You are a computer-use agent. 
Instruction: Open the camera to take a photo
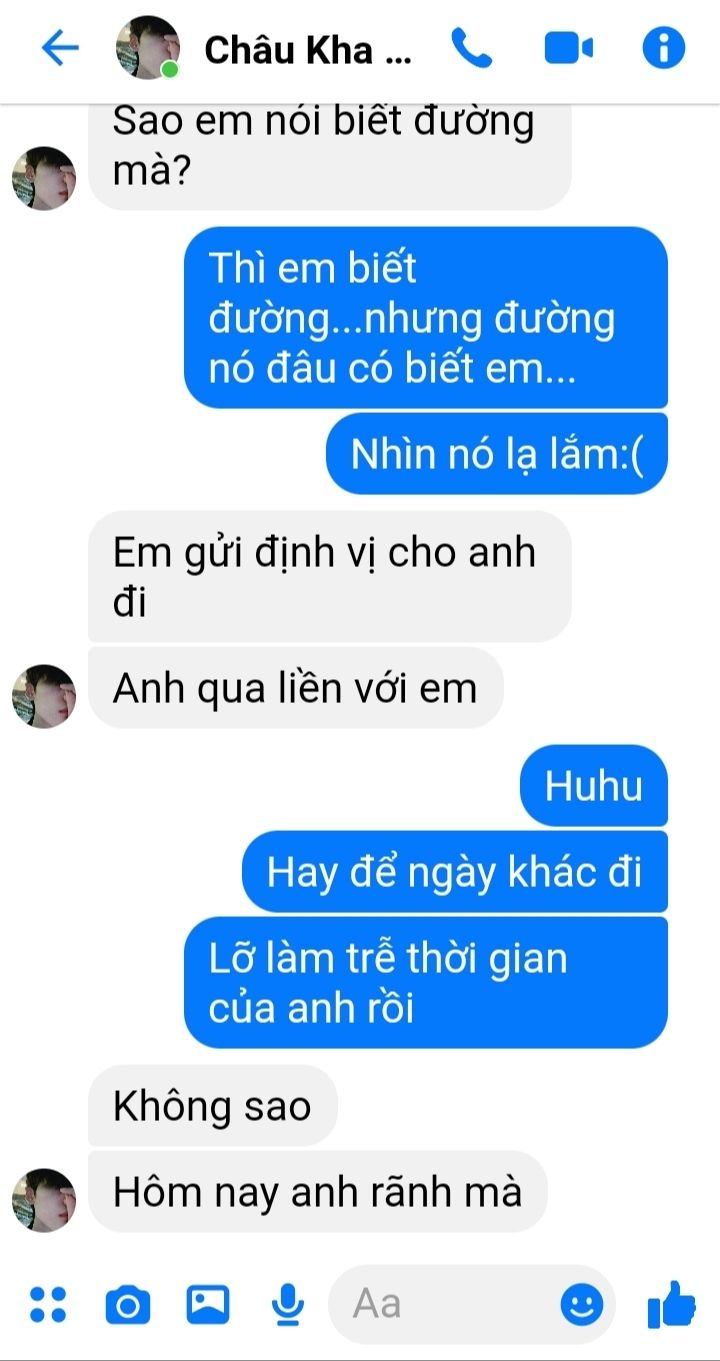(128, 1304)
